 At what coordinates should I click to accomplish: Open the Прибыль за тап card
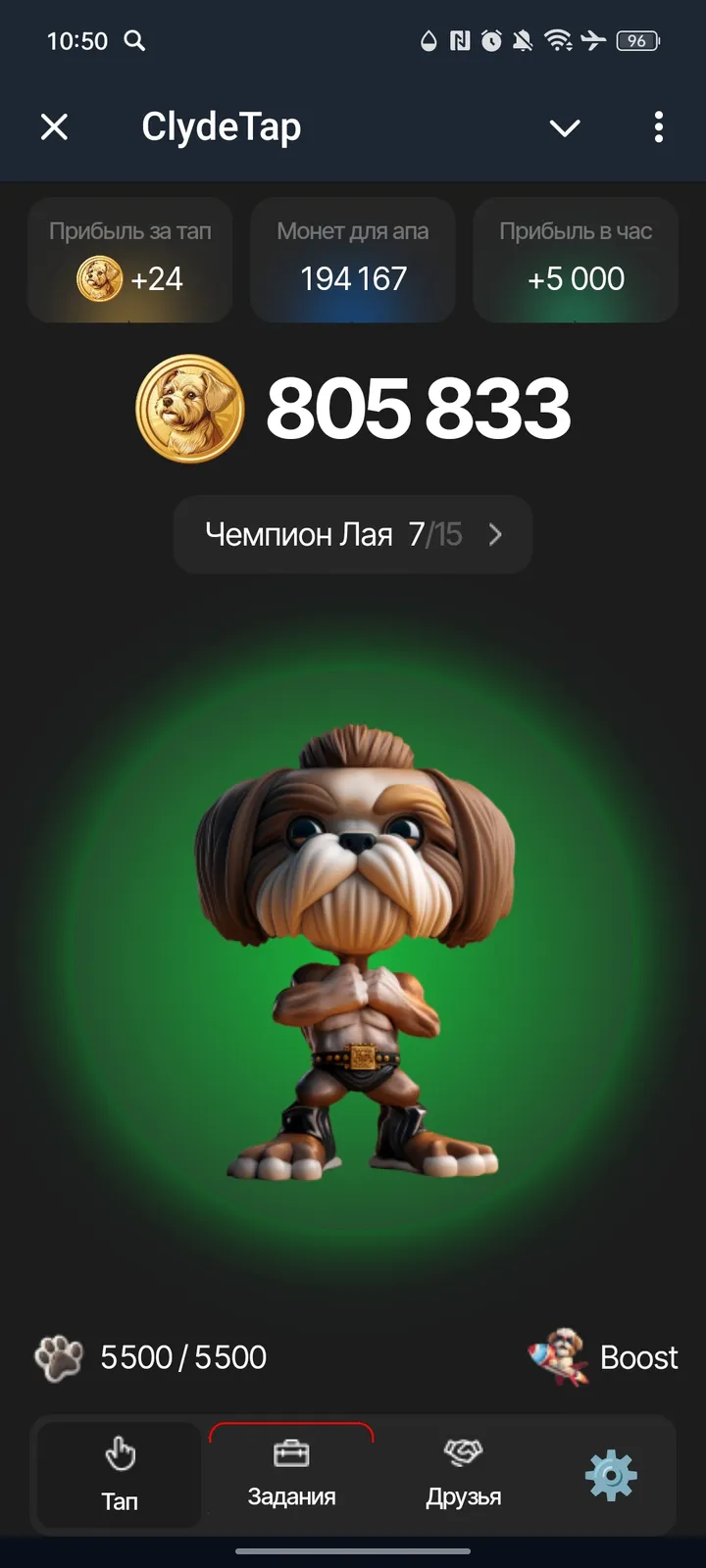[x=130, y=261]
